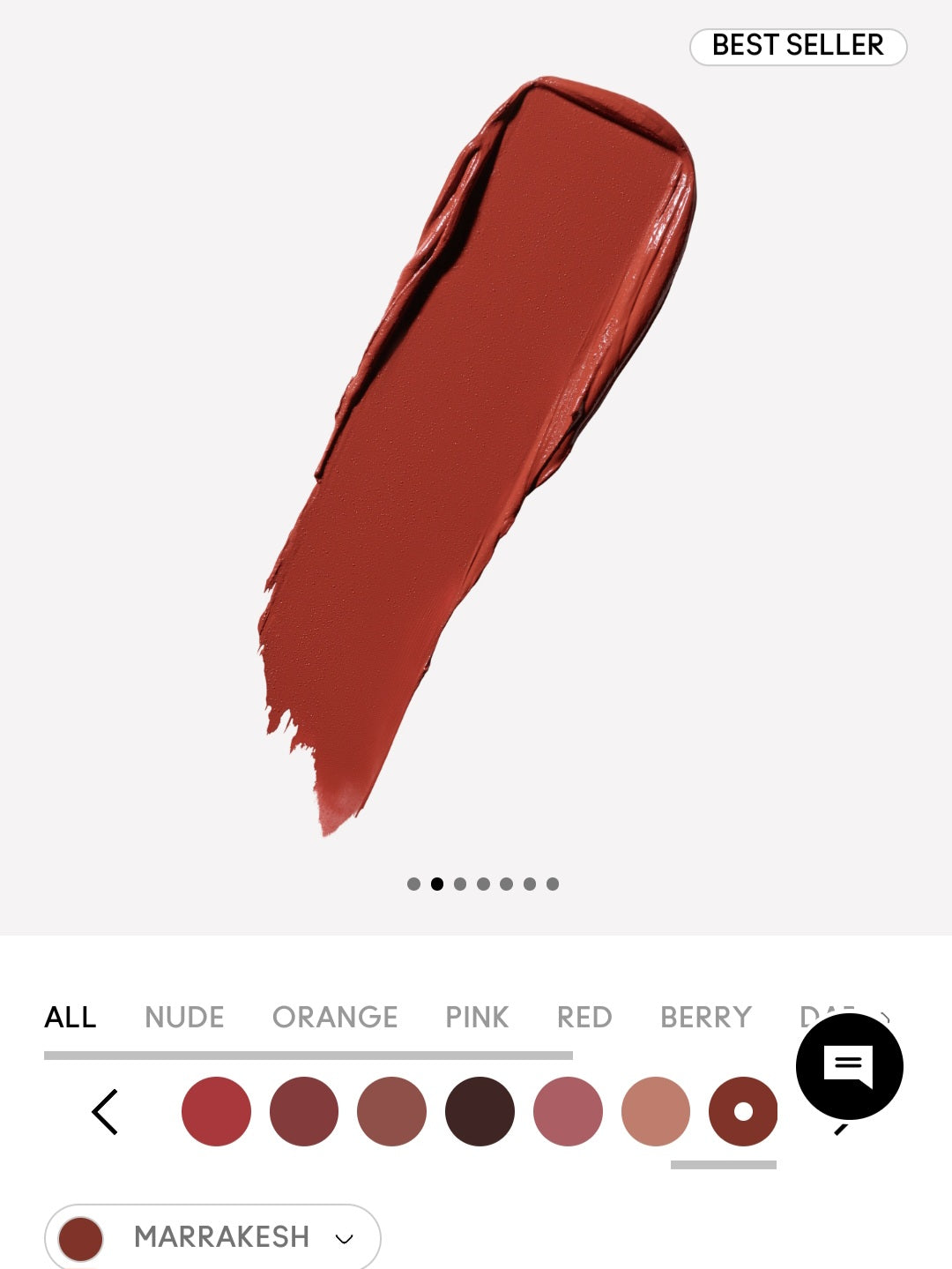Choose the dark brick-red swatch

point(304,1111)
